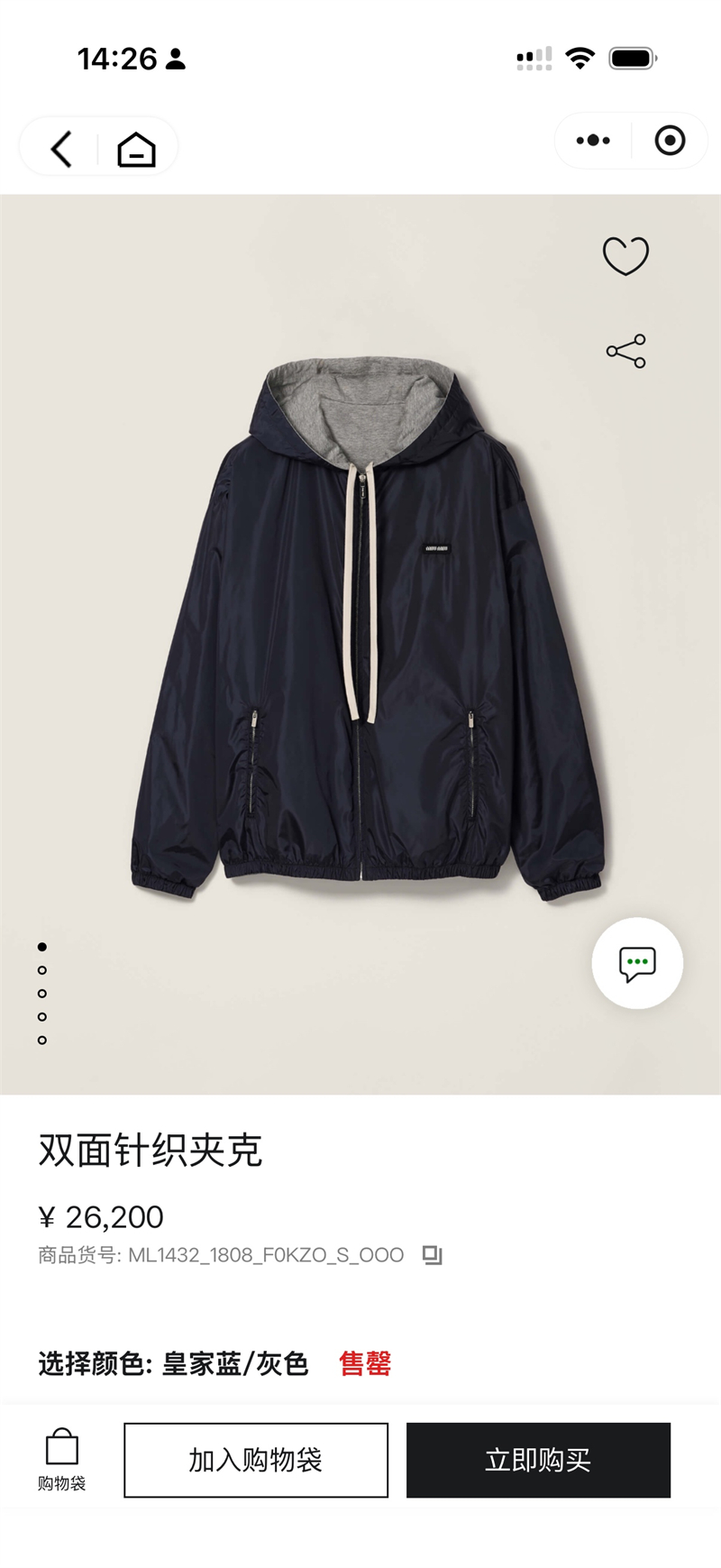Close the mini program via target icon
The height and width of the screenshot is (1568, 721).
(670, 141)
